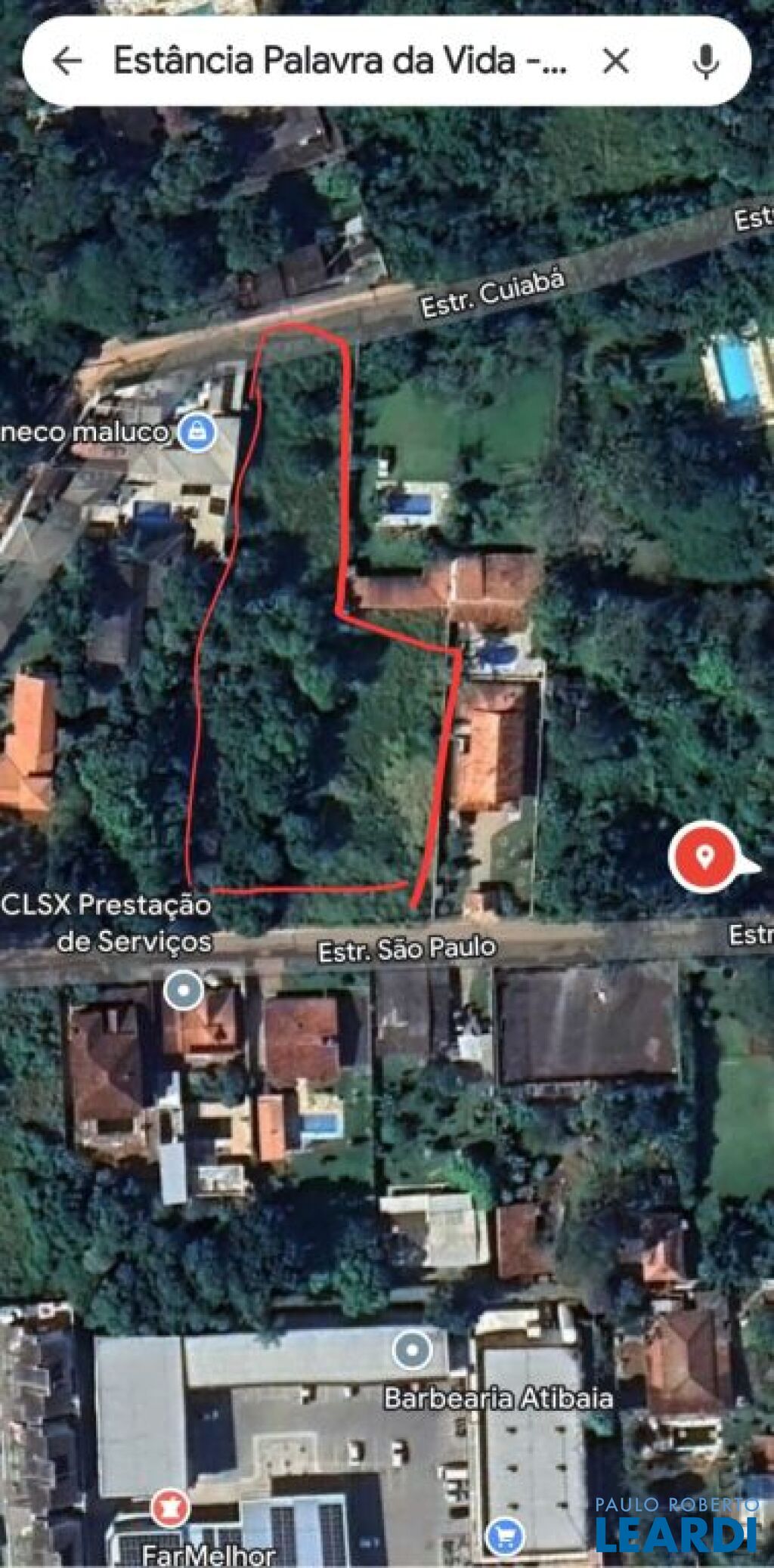
Task: Go back from the search results
Action: pyautogui.click(x=67, y=60)
